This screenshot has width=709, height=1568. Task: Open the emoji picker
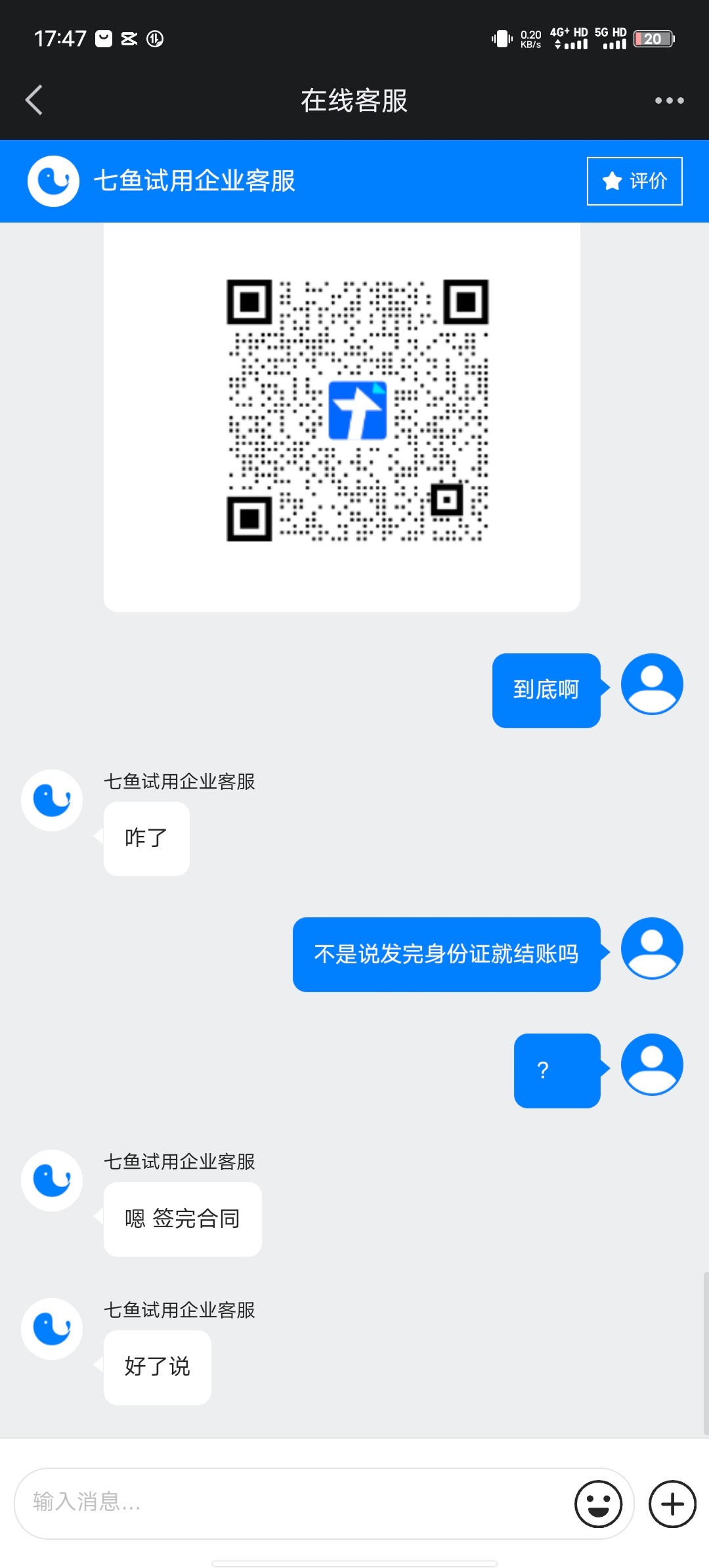pyautogui.click(x=598, y=1504)
